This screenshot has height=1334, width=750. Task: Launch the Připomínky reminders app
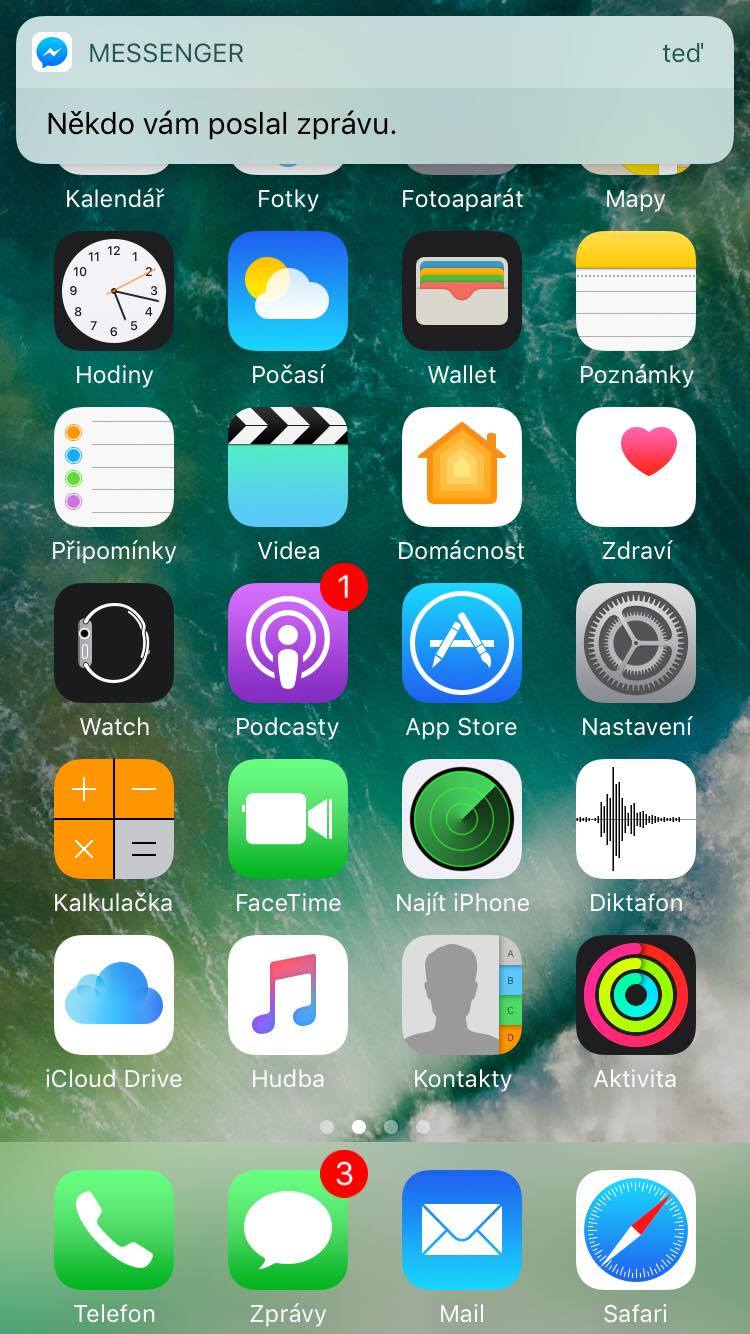pyautogui.click(x=114, y=467)
